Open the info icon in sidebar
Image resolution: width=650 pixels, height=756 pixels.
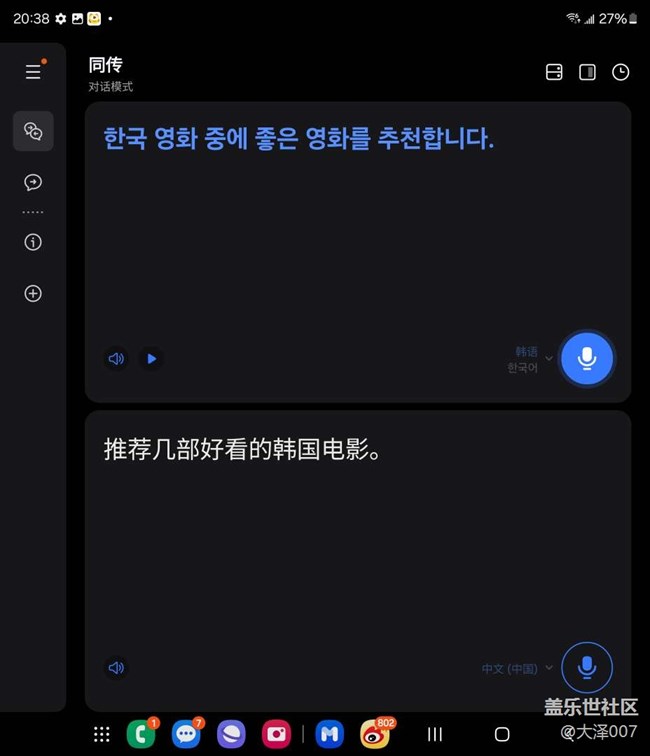click(x=33, y=242)
